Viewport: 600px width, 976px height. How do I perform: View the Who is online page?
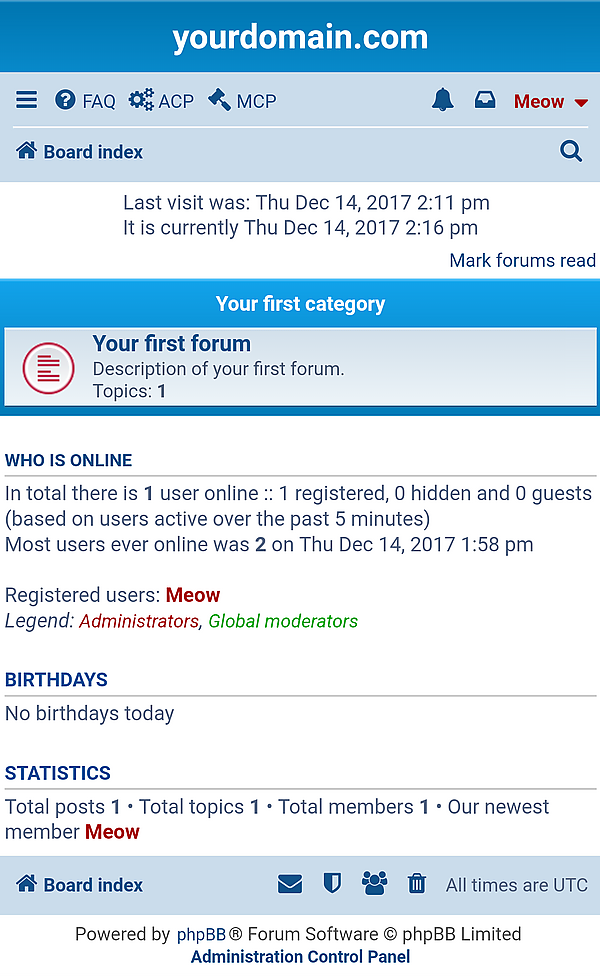(69, 460)
